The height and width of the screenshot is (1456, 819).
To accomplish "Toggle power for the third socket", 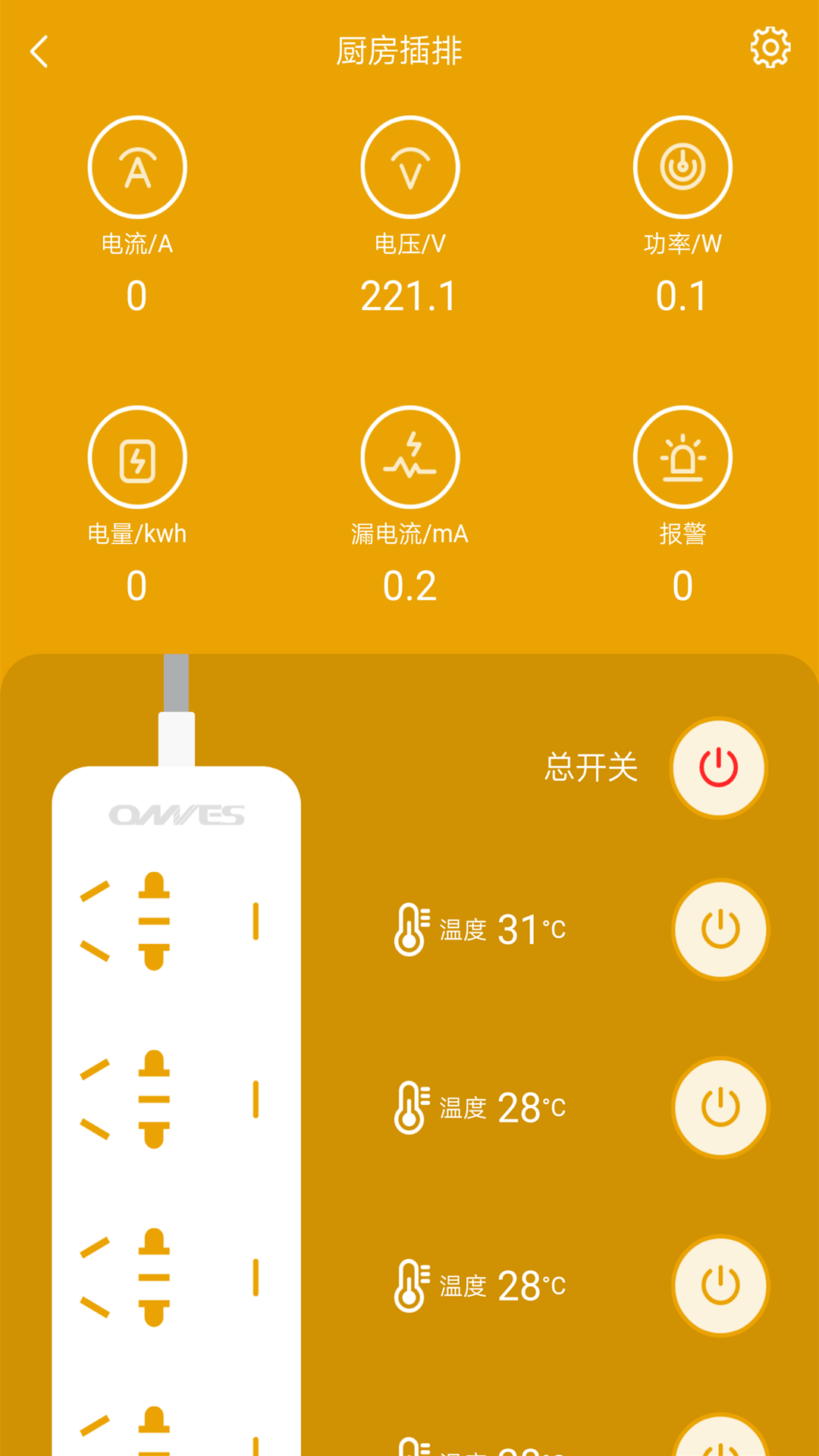I will click(720, 1285).
